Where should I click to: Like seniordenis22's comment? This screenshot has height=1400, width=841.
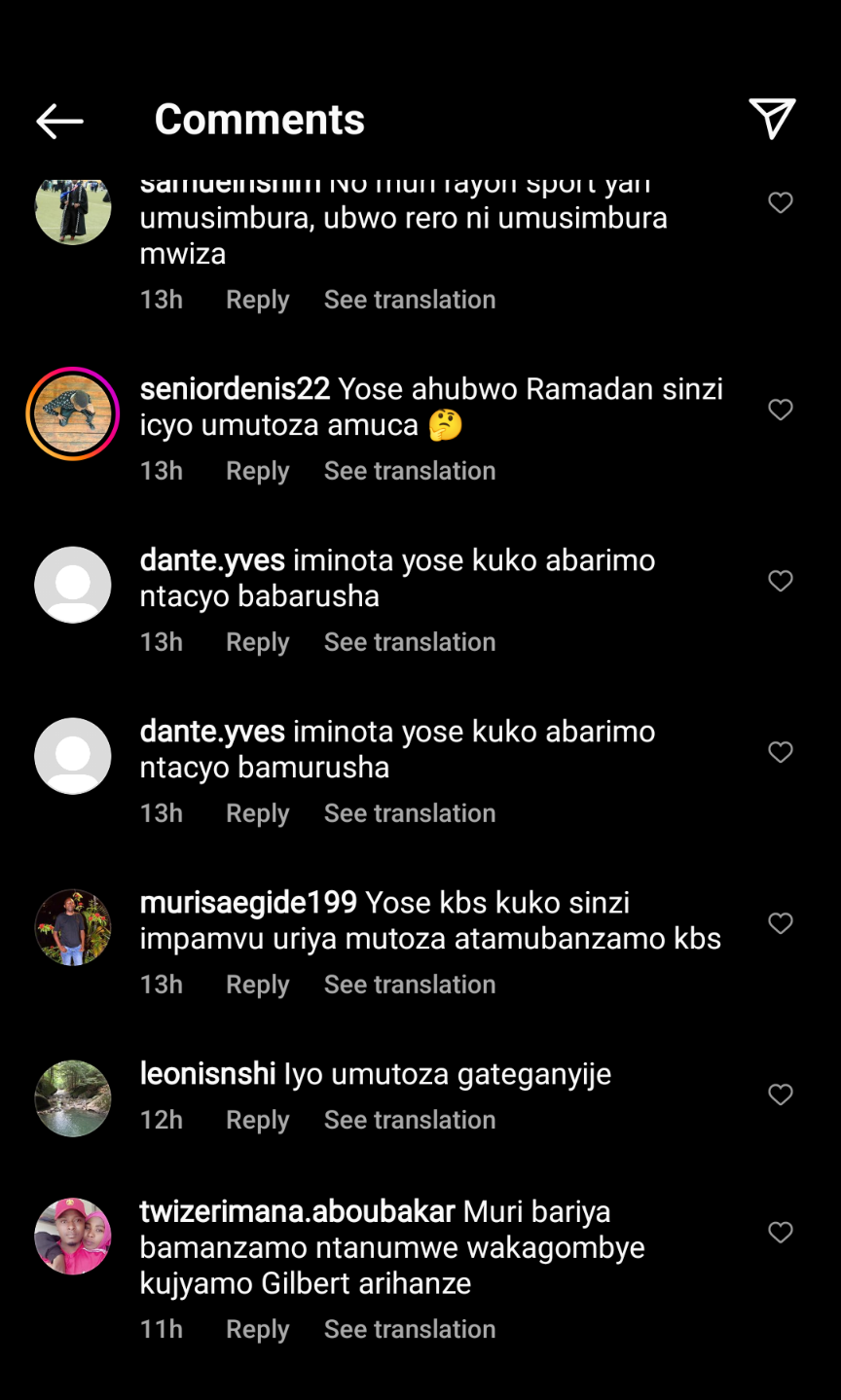tap(781, 410)
